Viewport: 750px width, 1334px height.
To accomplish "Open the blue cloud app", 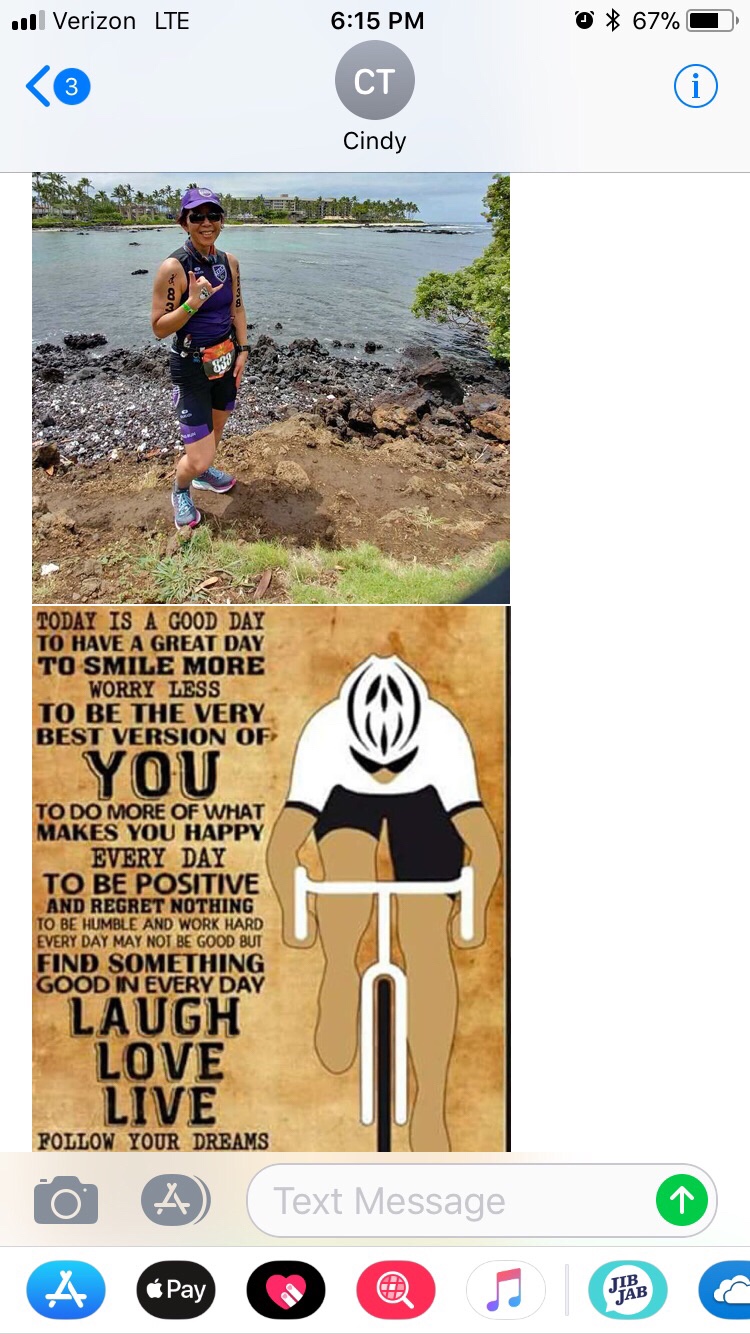I will tap(728, 1290).
